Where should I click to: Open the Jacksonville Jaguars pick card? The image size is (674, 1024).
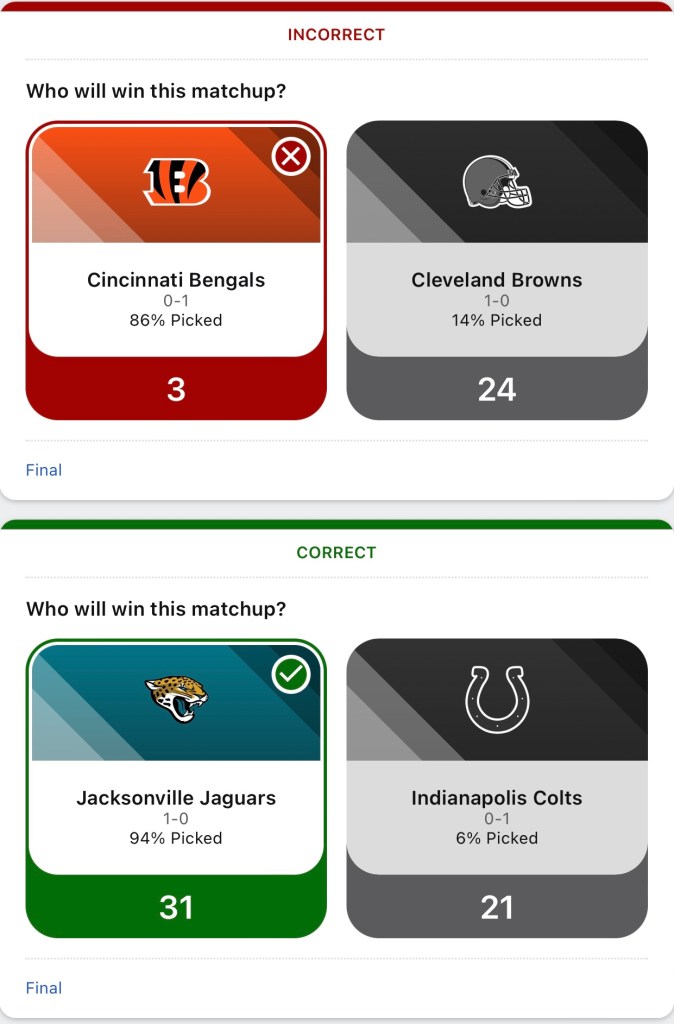click(176, 788)
